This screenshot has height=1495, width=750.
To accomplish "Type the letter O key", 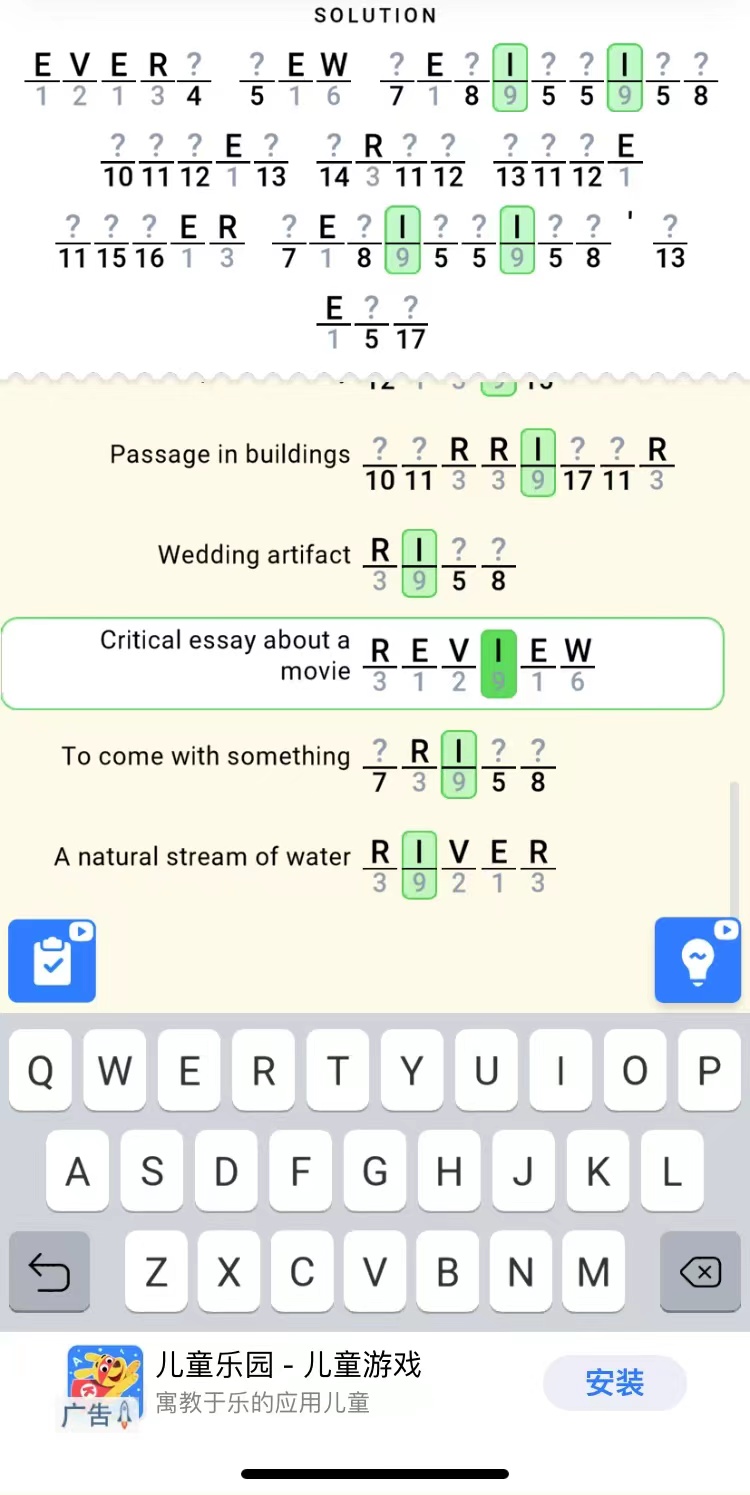I will 634,1071.
